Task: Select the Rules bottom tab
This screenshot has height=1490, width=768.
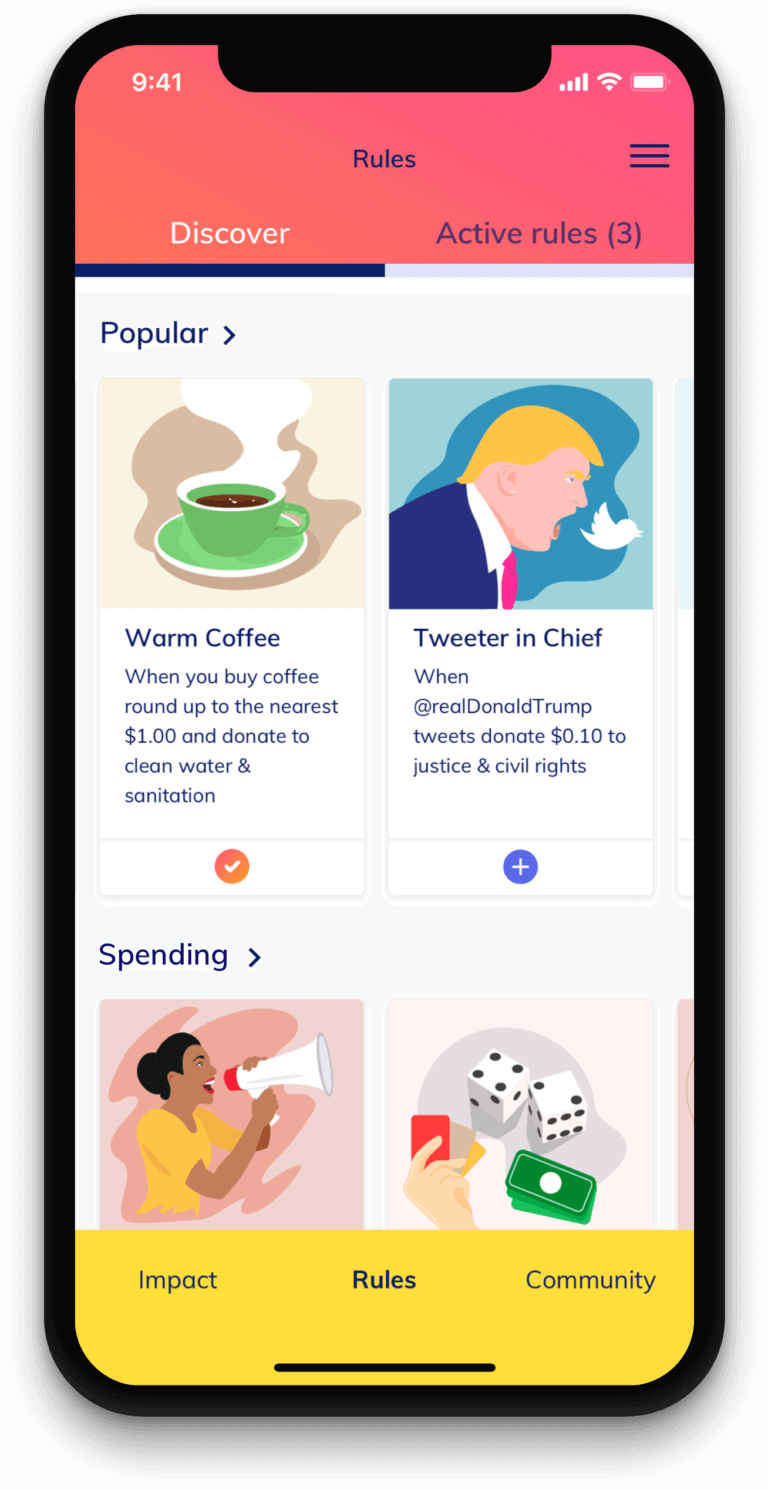Action: click(384, 1280)
